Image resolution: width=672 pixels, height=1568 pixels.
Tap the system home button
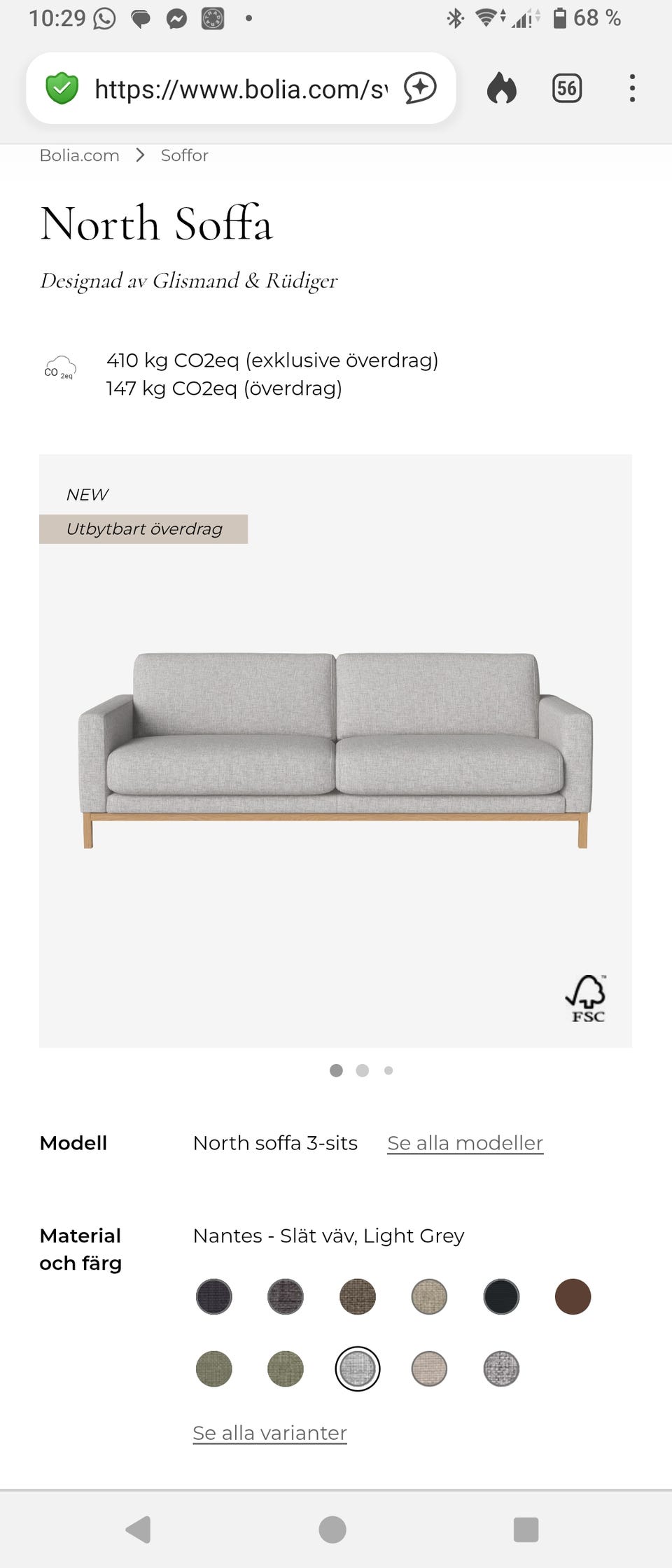click(x=332, y=1529)
